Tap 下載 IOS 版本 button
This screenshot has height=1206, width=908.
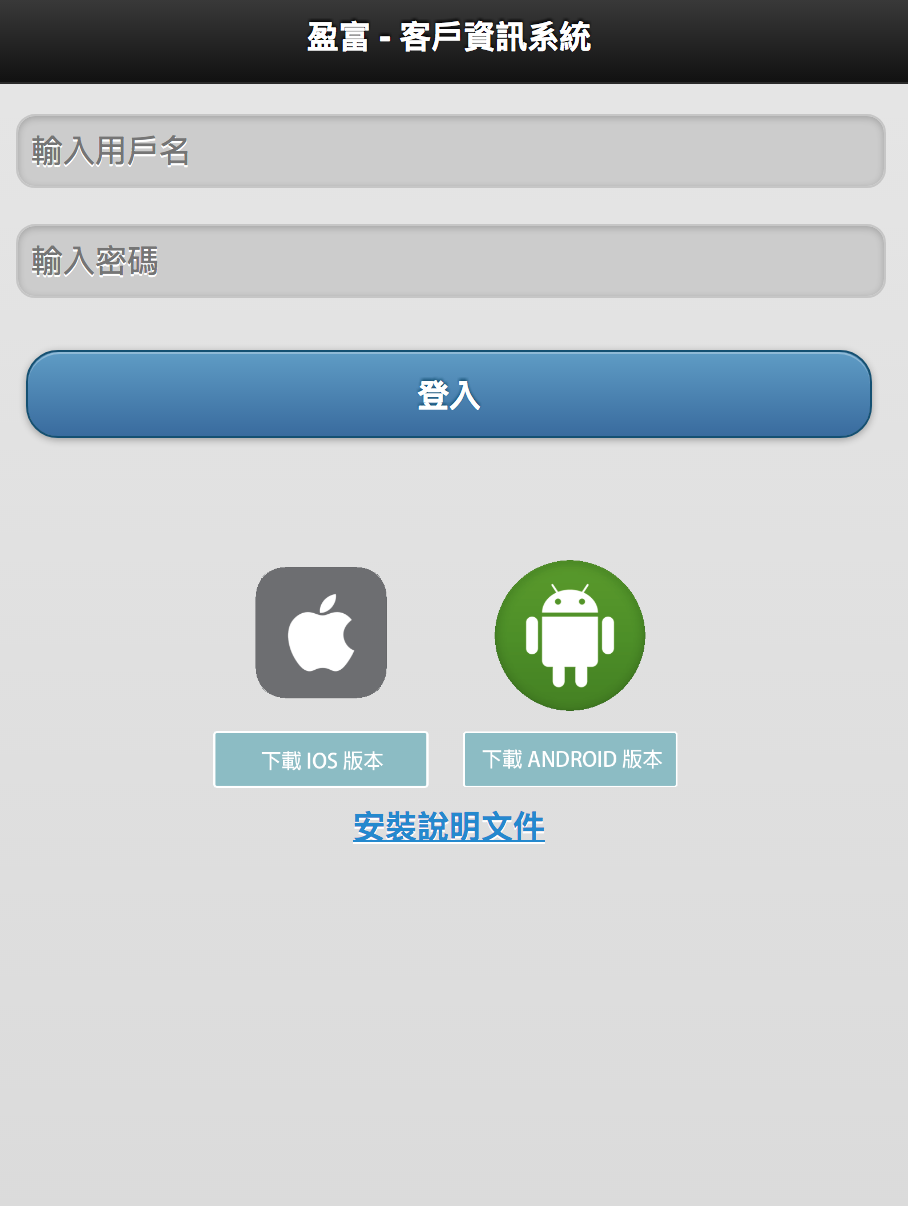(321, 760)
